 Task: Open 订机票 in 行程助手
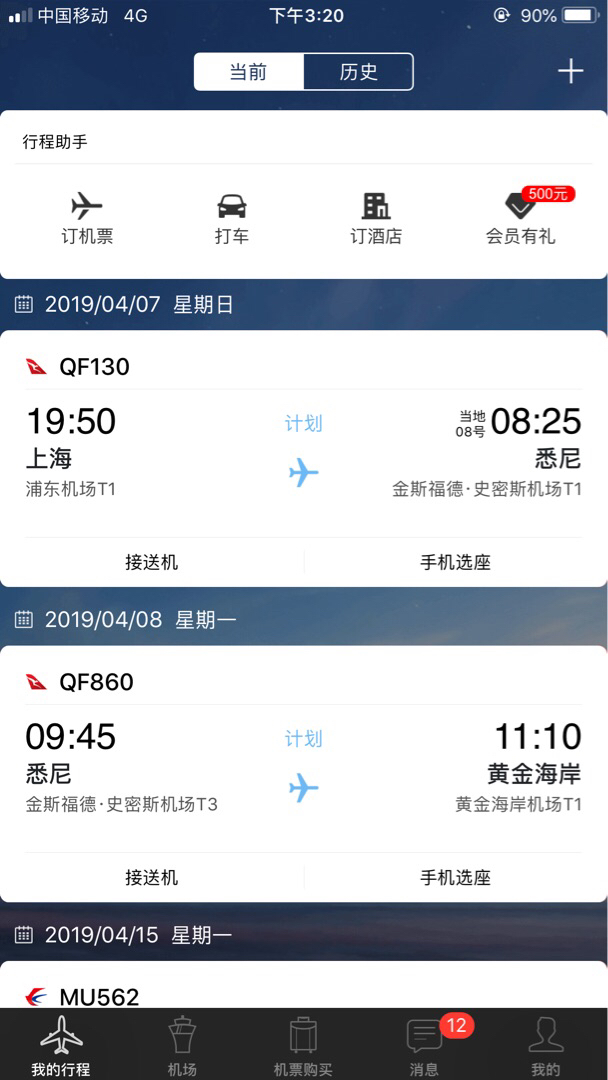[87, 219]
